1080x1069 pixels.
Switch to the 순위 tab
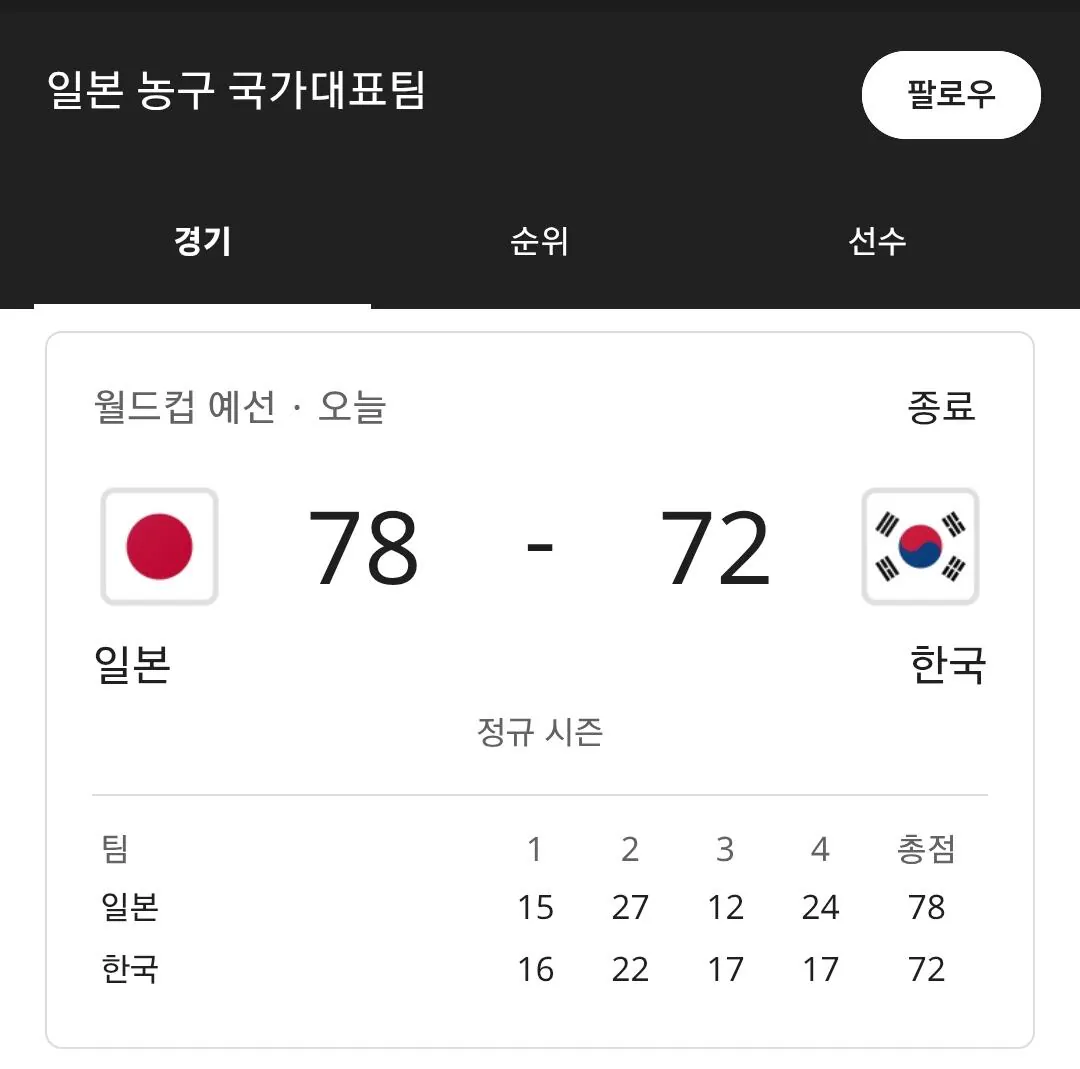click(539, 241)
